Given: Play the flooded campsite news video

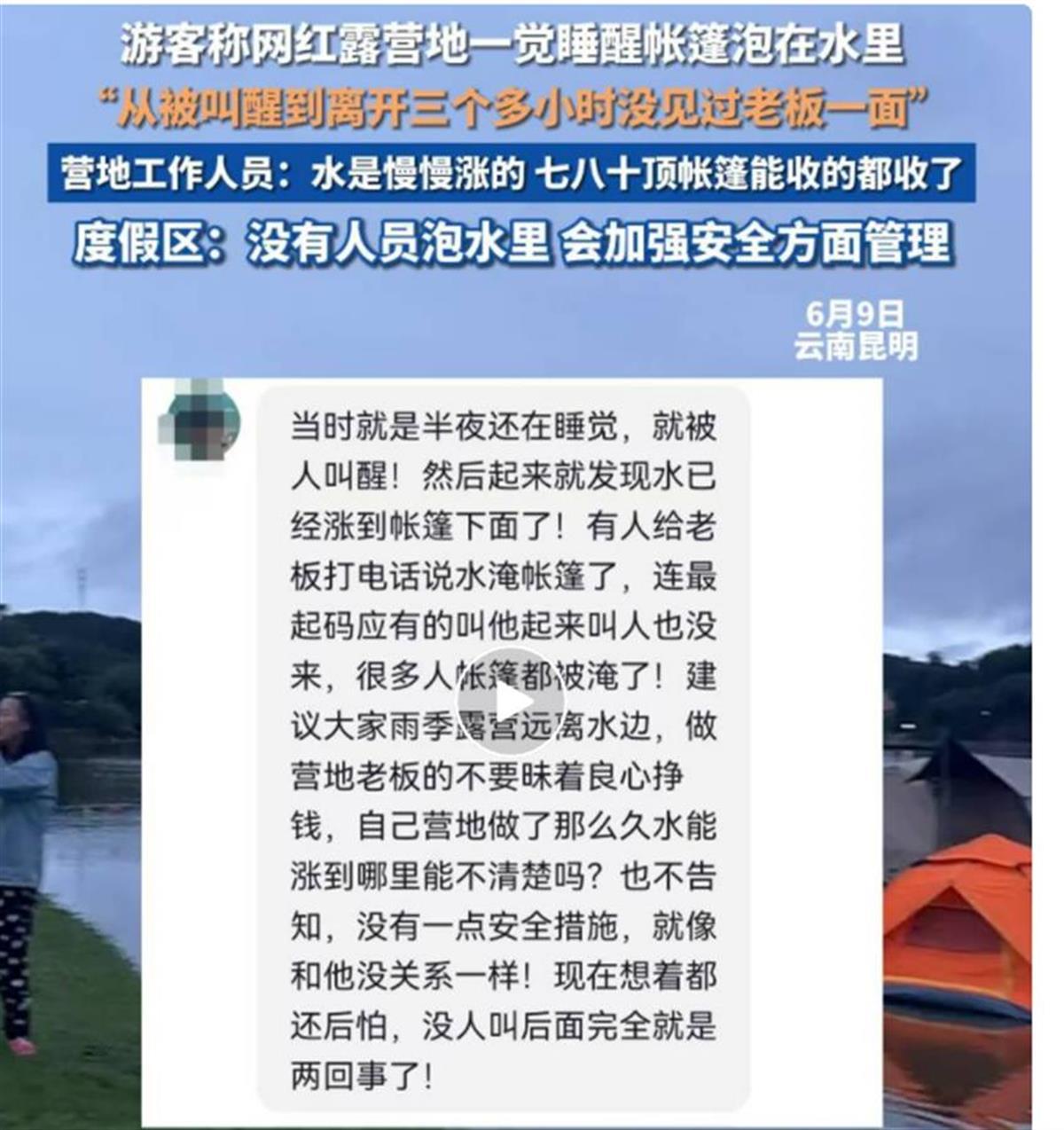Looking at the screenshot, I should click(x=509, y=702).
